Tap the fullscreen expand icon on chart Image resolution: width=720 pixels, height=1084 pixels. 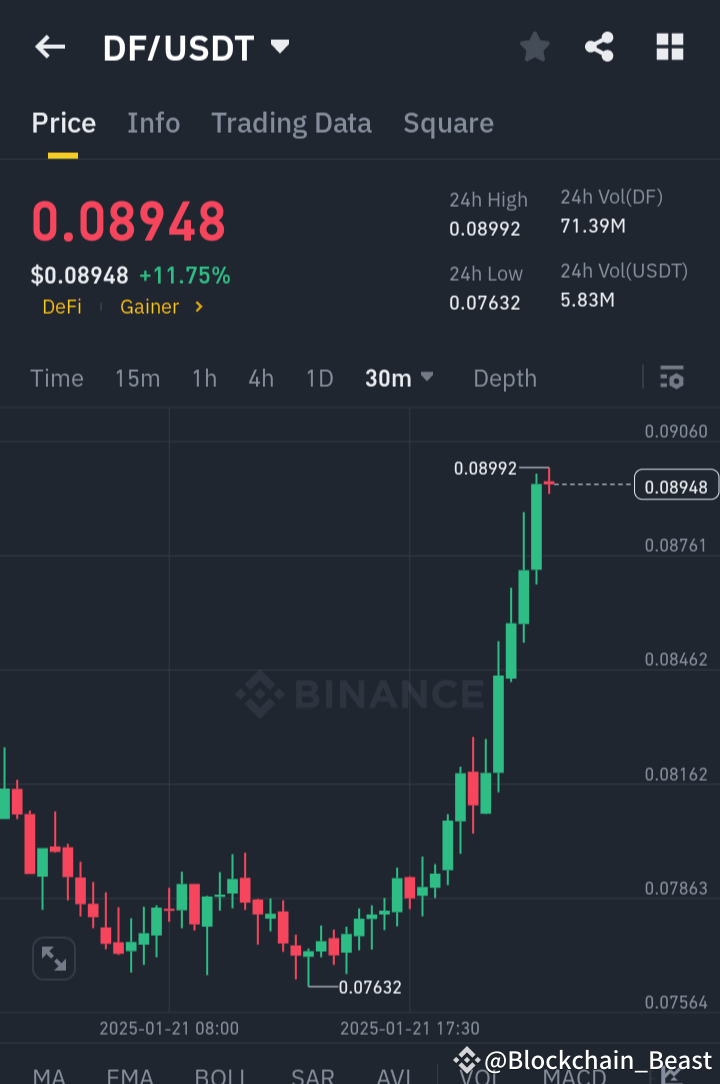[x=54, y=958]
